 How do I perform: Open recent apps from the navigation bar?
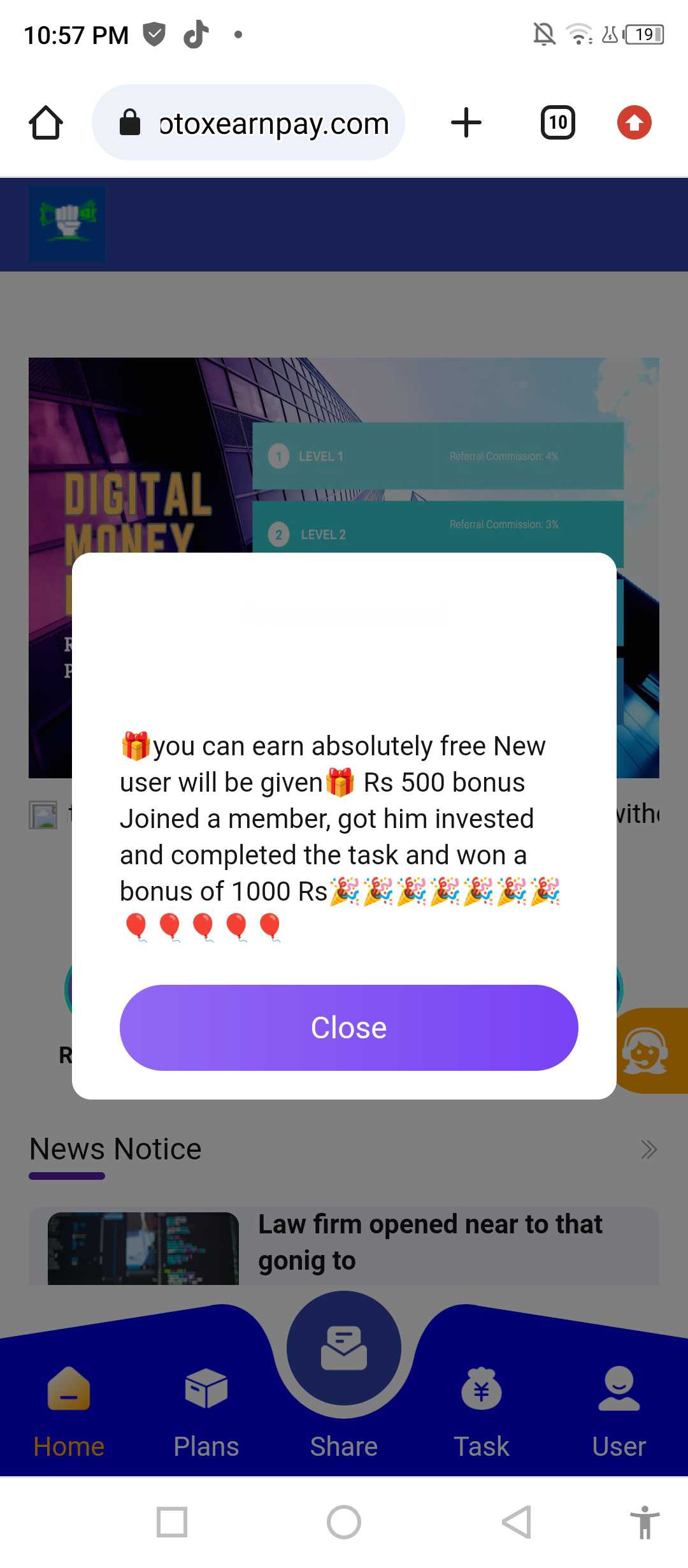click(172, 1522)
